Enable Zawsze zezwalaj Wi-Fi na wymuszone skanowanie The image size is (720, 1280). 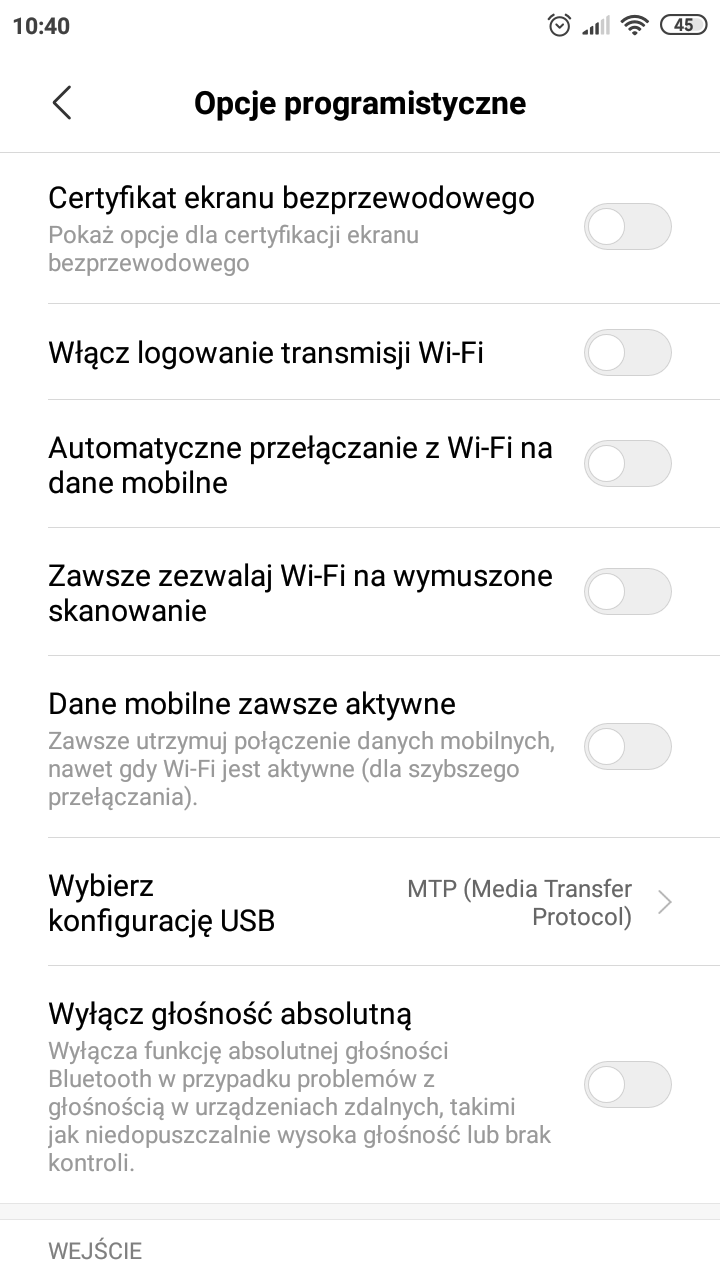pyautogui.click(x=627, y=592)
